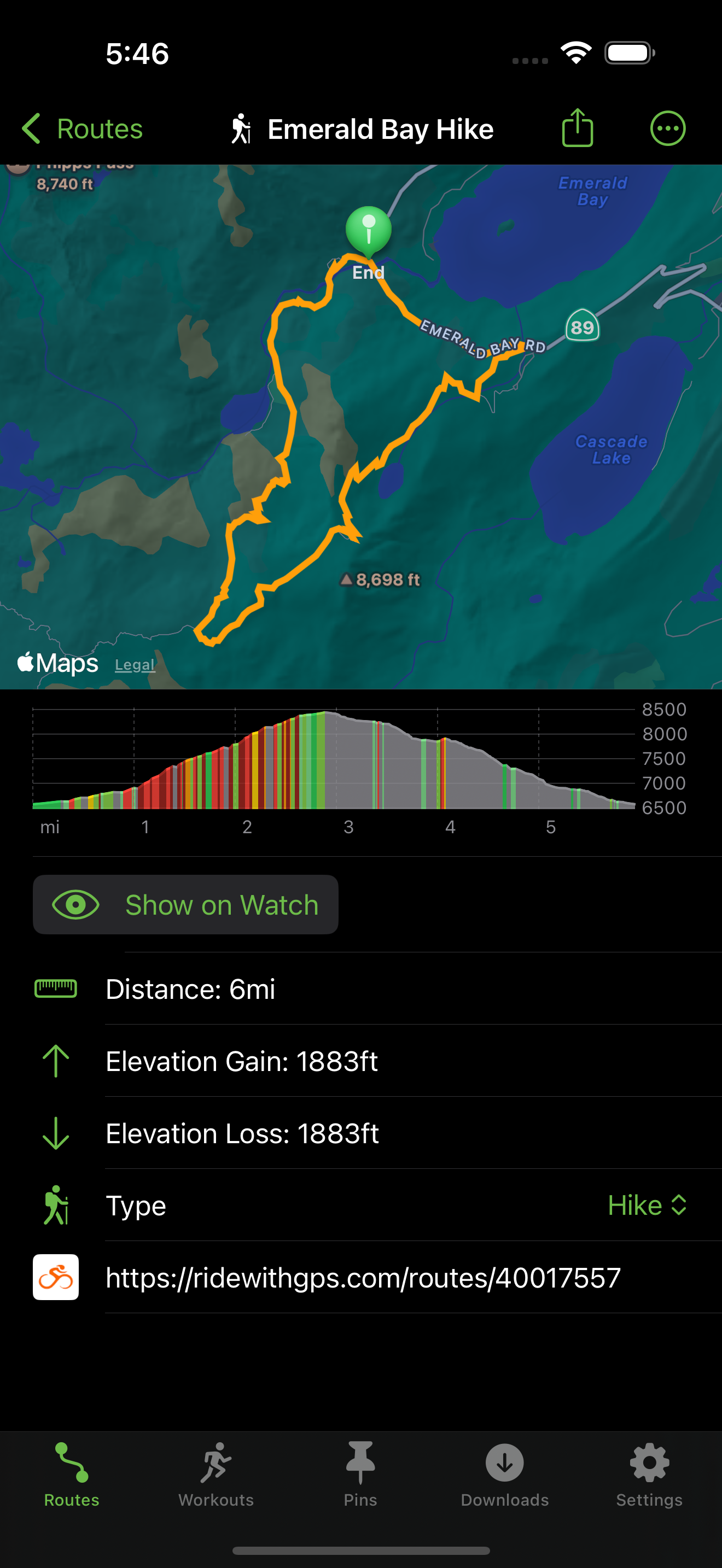Open the Downloads tab
722x1568 pixels.
(505, 1473)
